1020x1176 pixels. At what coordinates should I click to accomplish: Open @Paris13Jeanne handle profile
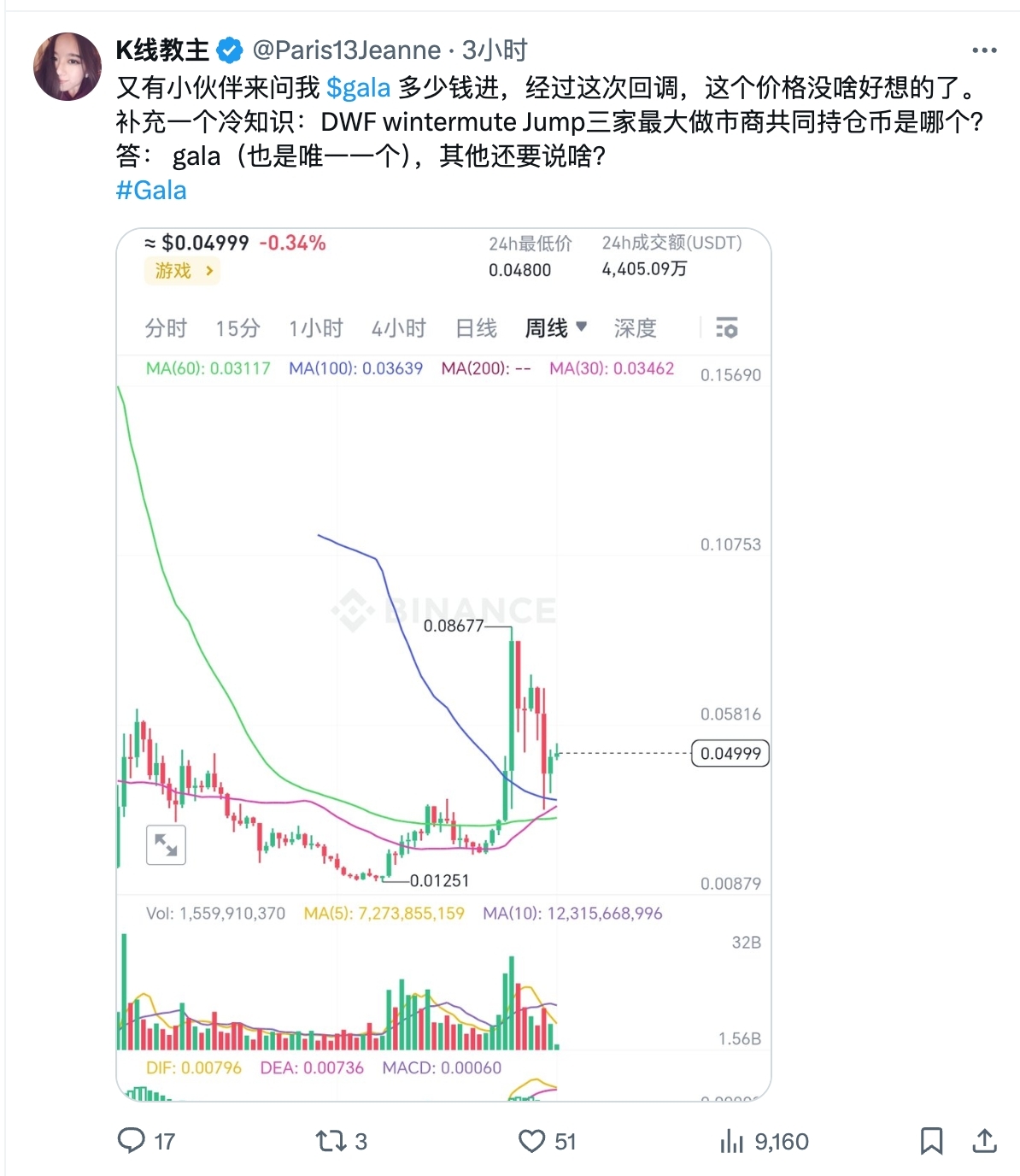(346, 50)
